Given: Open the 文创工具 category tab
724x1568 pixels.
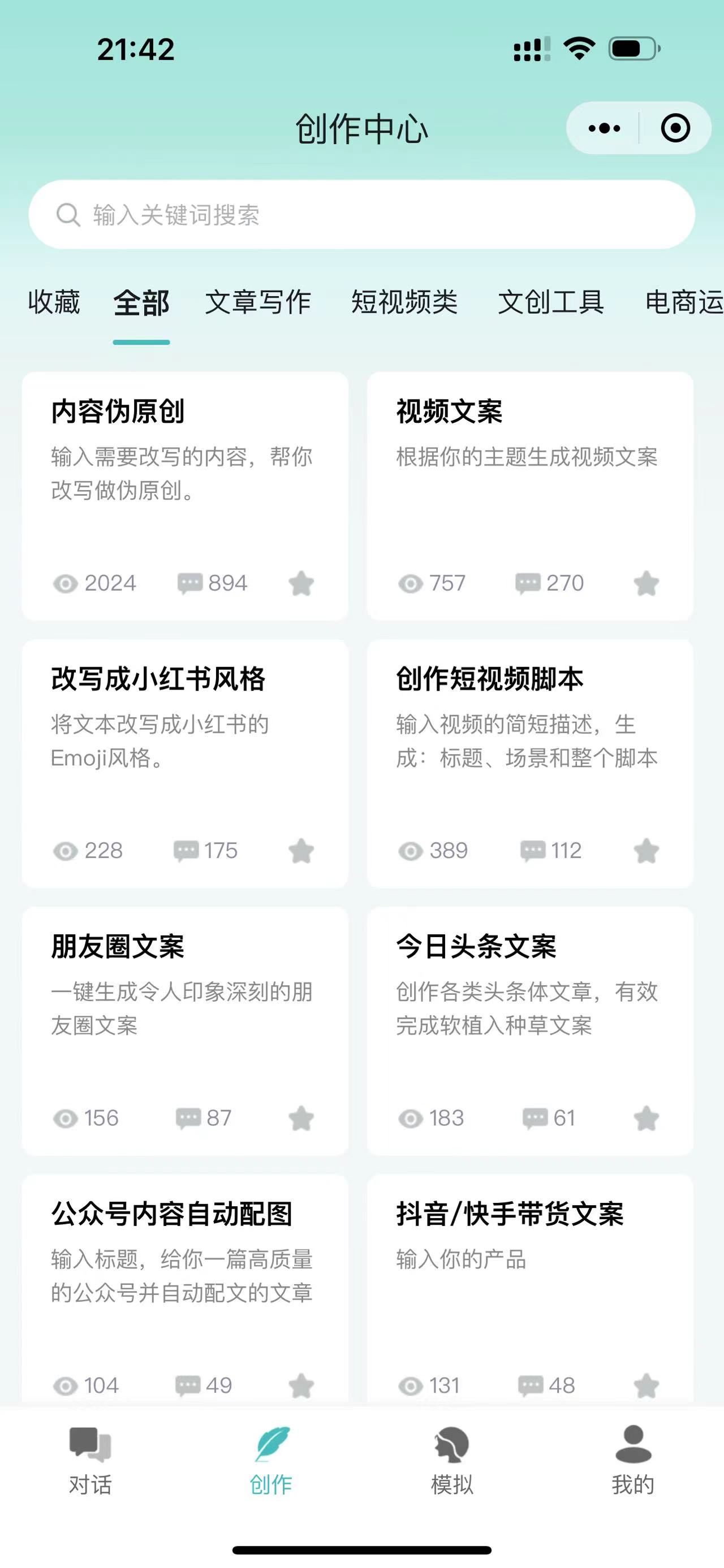Looking at the screenshot, I should pyautogui.click(x=551, y=302).
